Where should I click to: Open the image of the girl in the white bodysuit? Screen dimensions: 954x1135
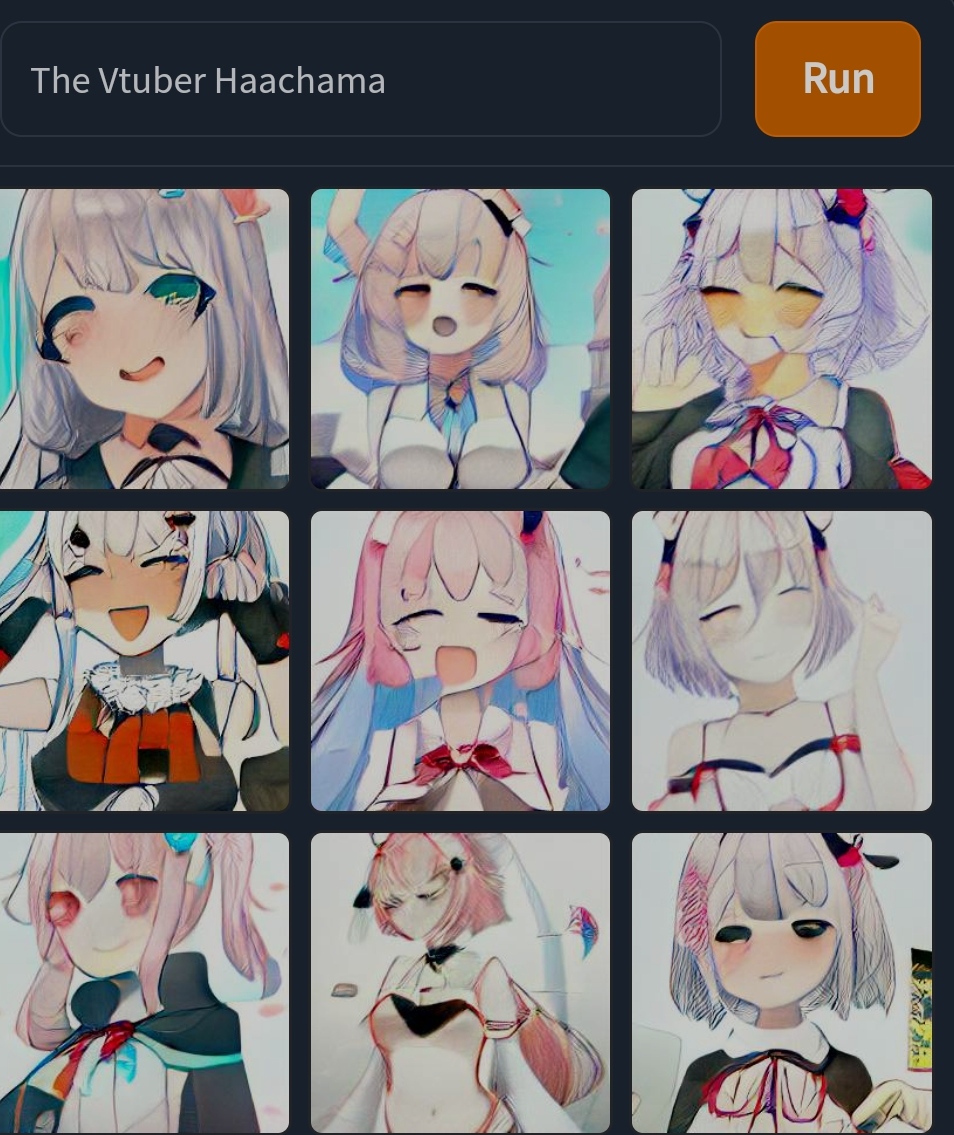[x=460, y=982]
